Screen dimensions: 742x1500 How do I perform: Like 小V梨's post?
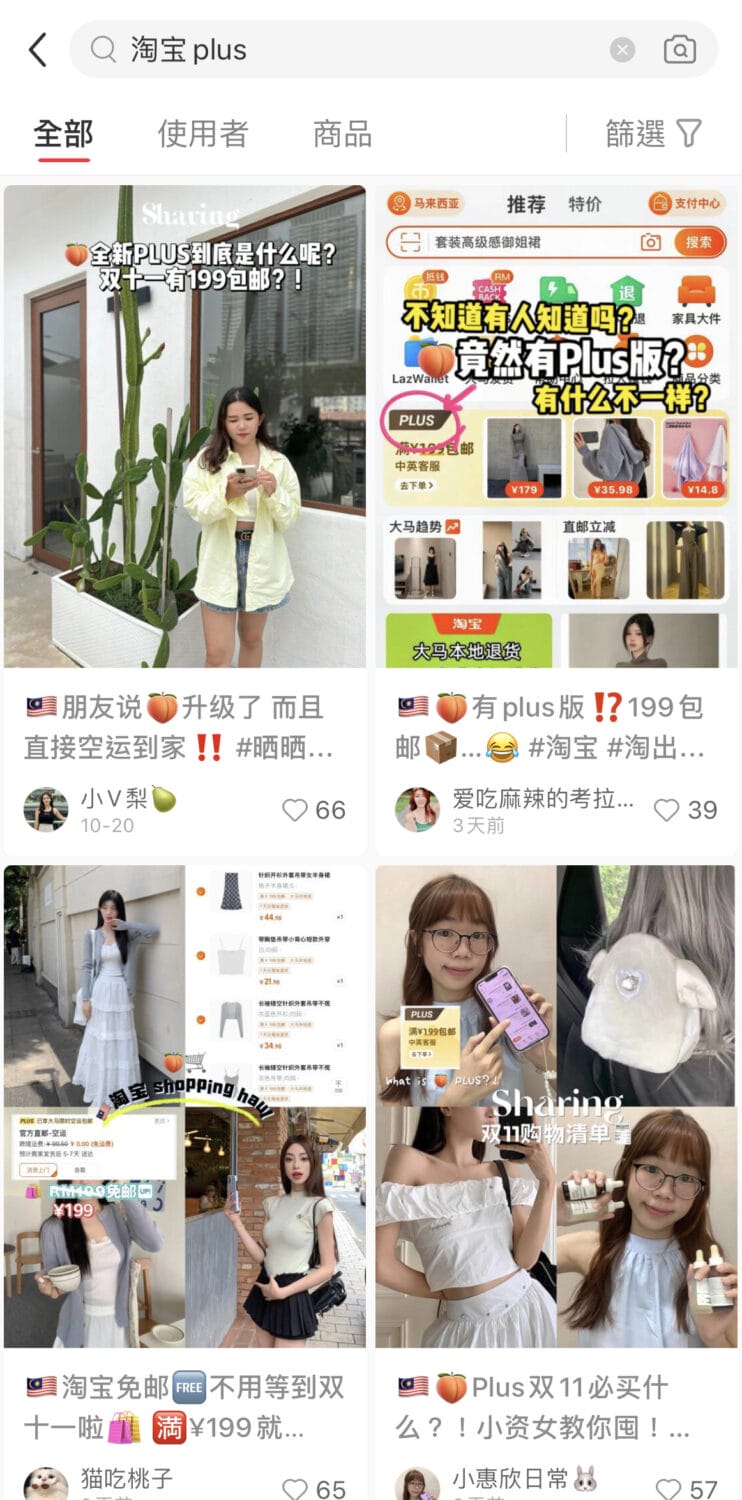click(x=295, y=810)
